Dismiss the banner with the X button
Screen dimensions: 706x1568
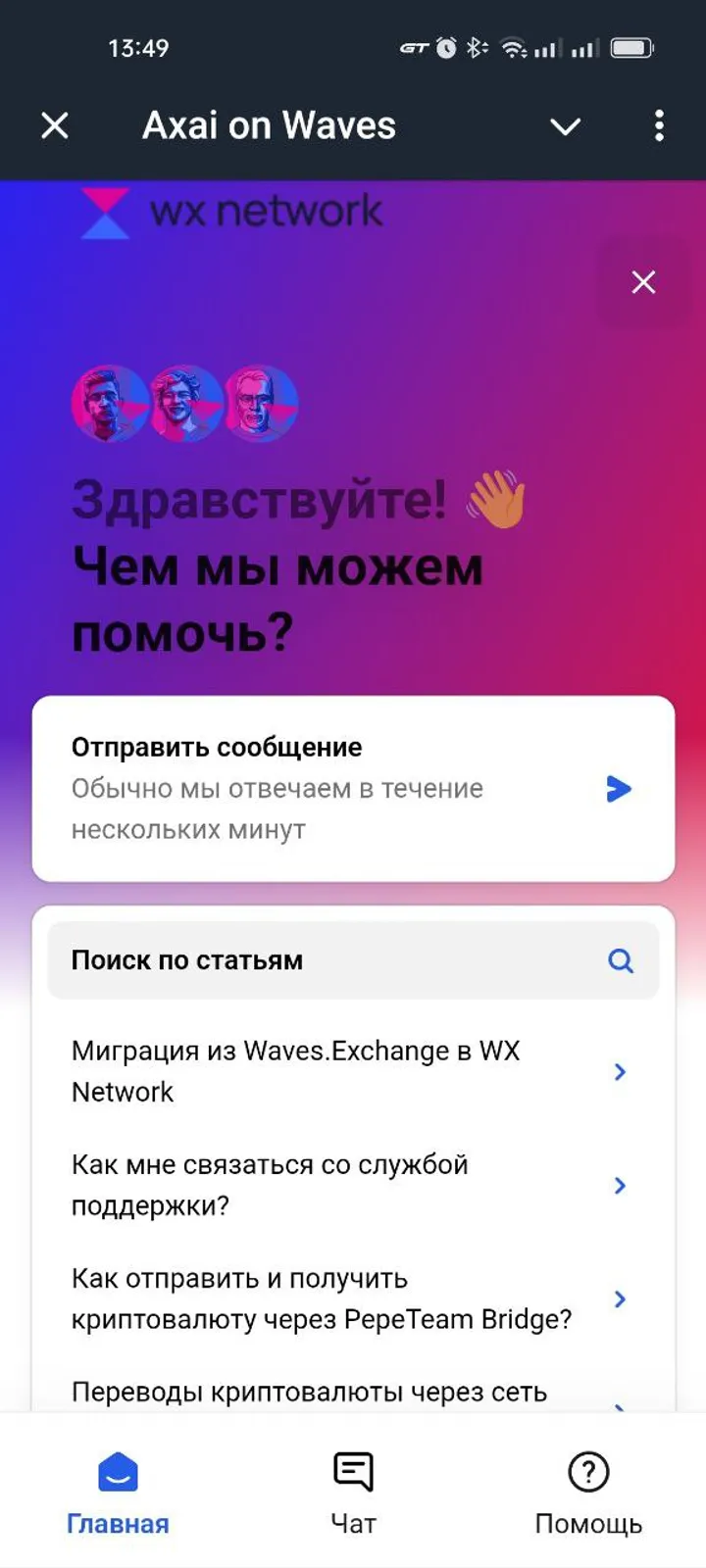click(643, 282)
